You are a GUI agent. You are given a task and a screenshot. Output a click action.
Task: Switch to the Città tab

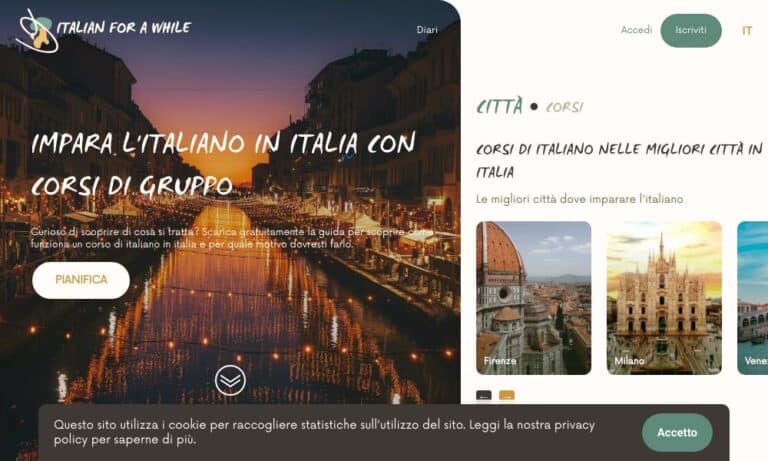point(499,106)
